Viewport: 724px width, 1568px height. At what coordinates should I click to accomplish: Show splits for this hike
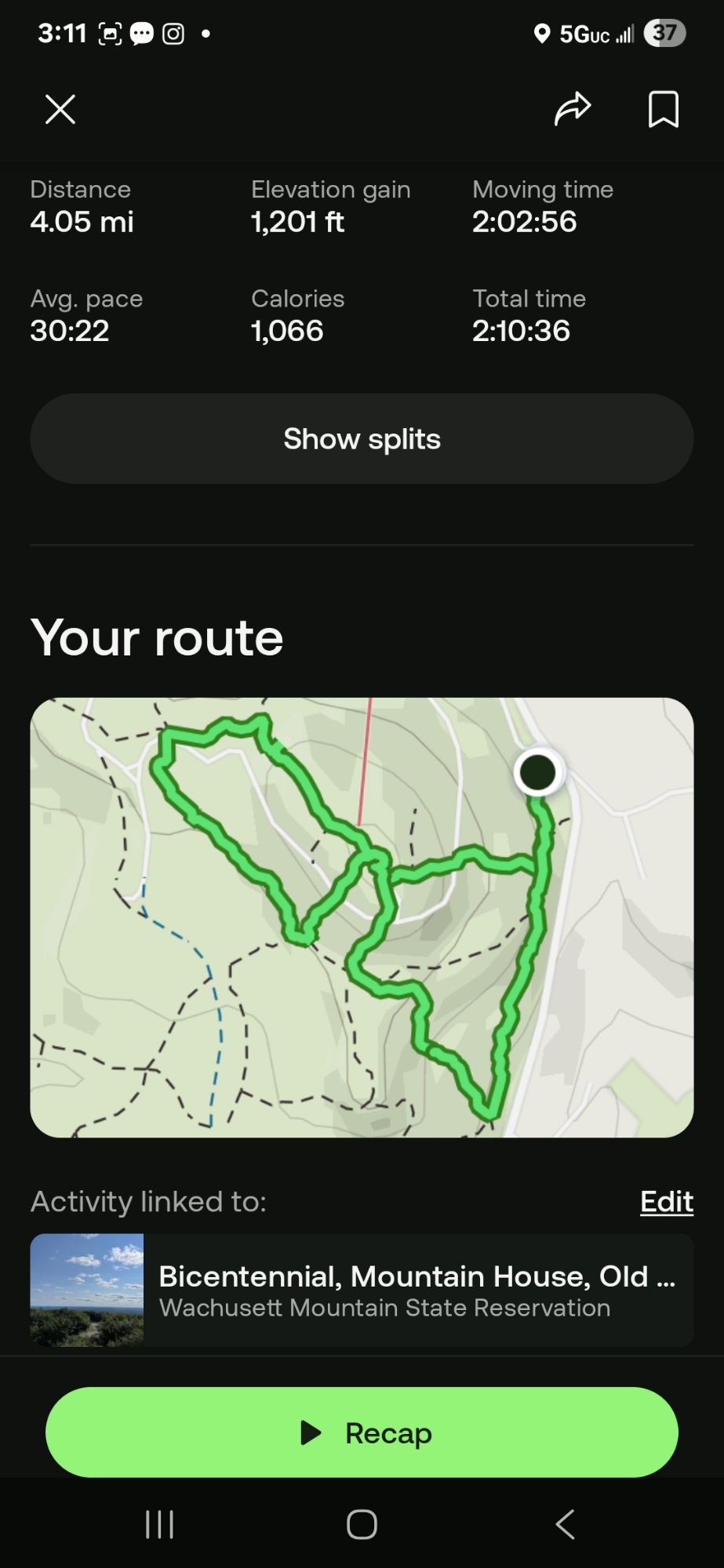tap(362, 439)
